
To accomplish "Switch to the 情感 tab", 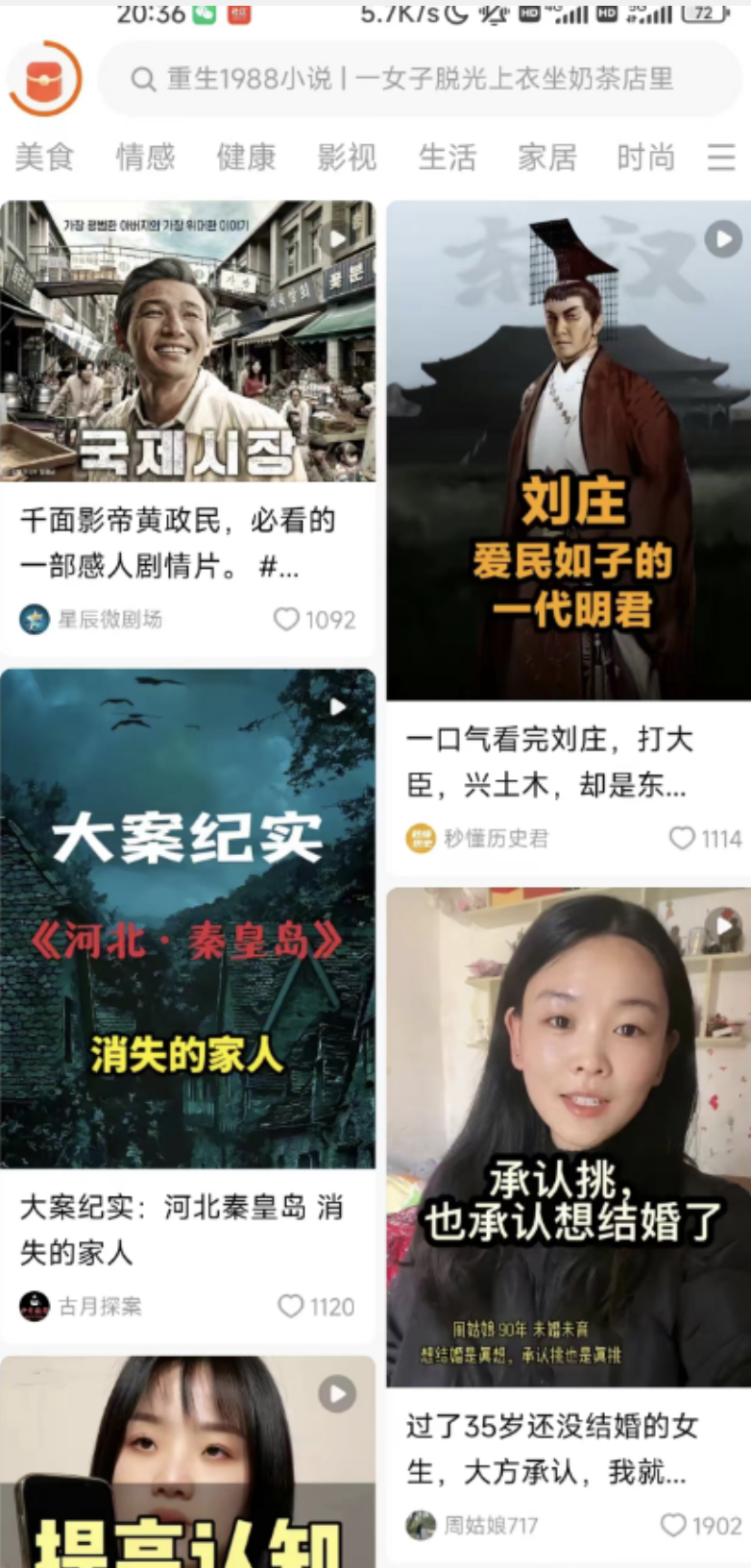I will (145, 159).
